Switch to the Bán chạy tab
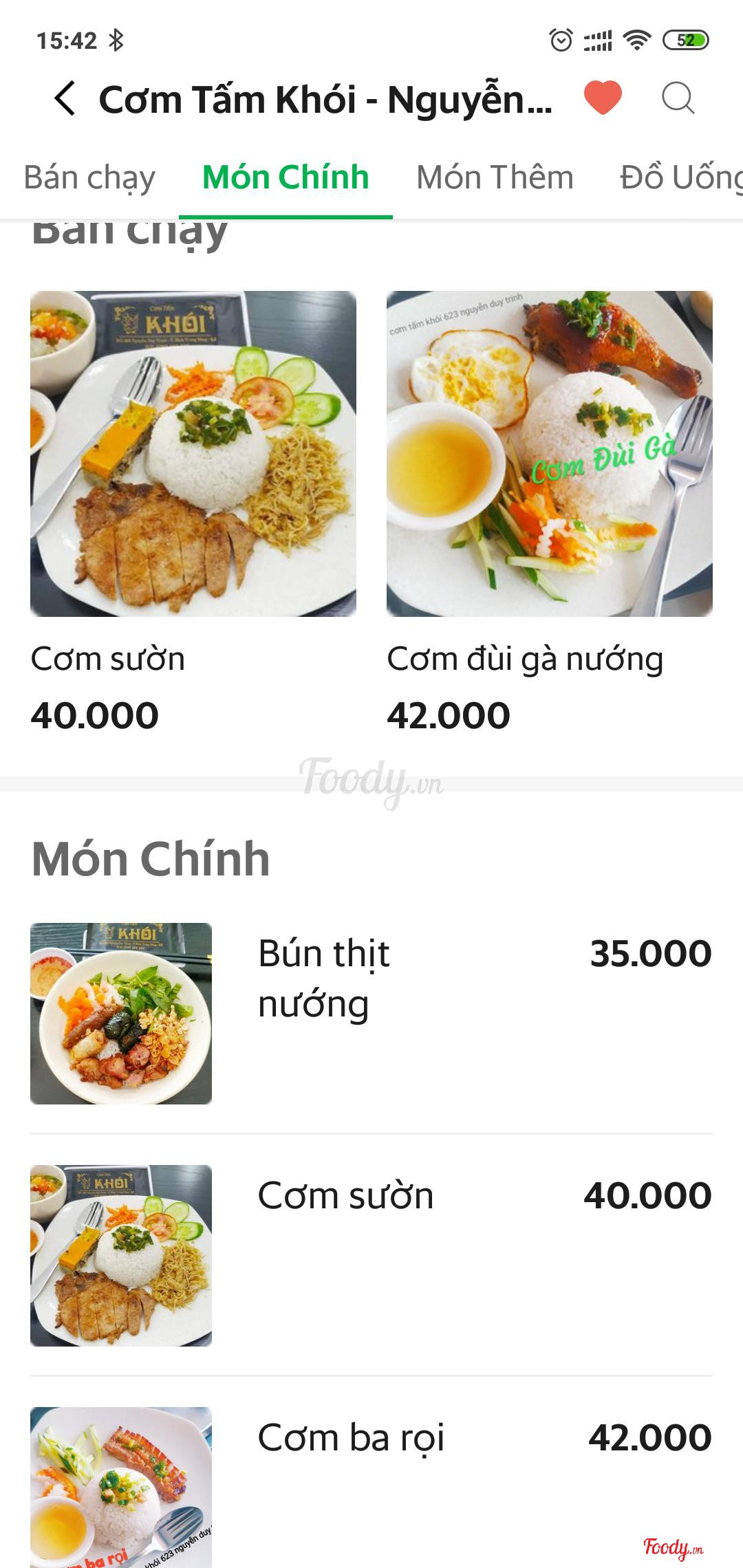The height and width of the screenshot is (1568, 743). point(89,177)
